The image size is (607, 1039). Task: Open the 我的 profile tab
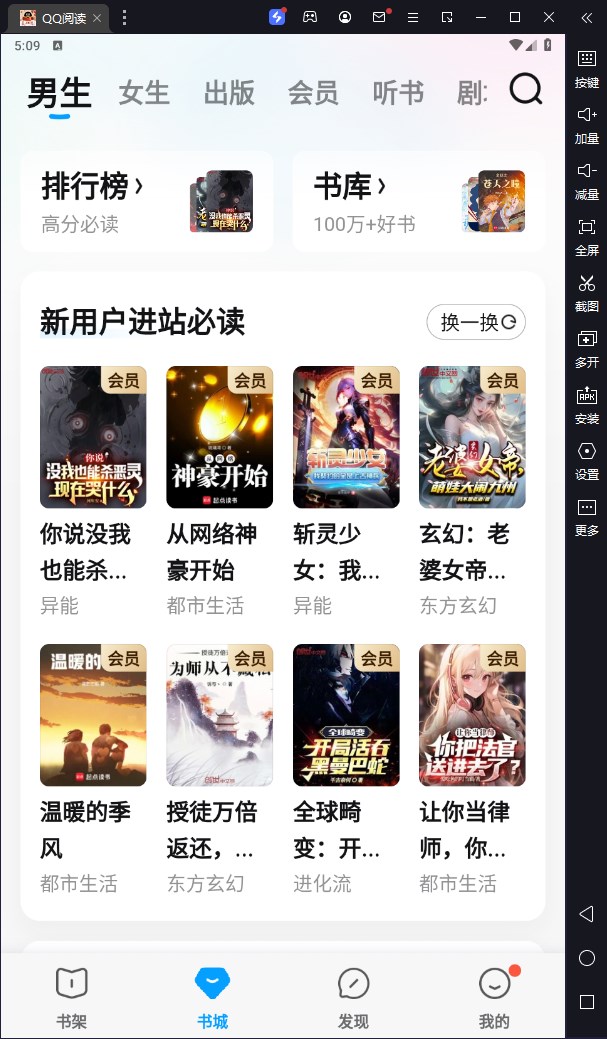[x=494, y=996]
